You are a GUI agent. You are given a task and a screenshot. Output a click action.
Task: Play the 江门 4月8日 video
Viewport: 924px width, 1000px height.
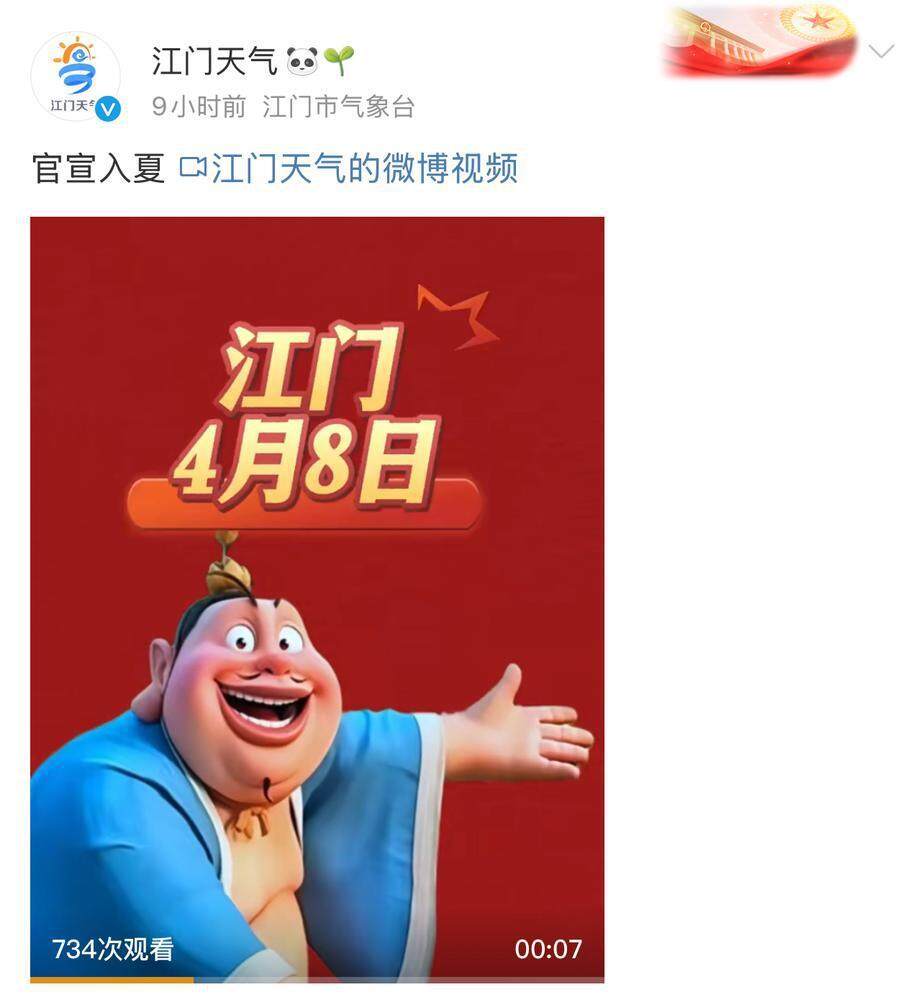(317, 598)
